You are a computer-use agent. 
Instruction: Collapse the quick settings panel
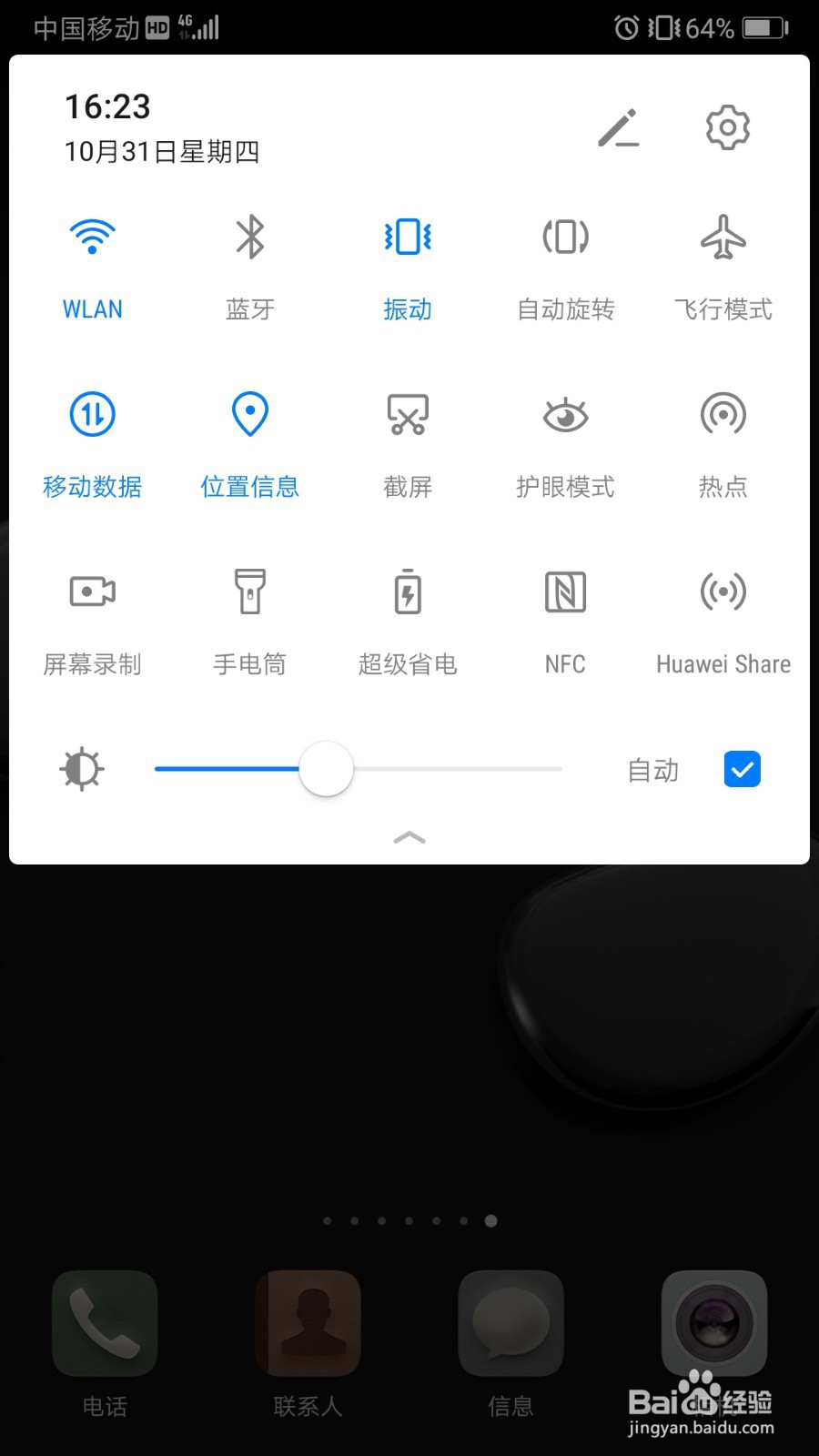(x=409, y=837)
